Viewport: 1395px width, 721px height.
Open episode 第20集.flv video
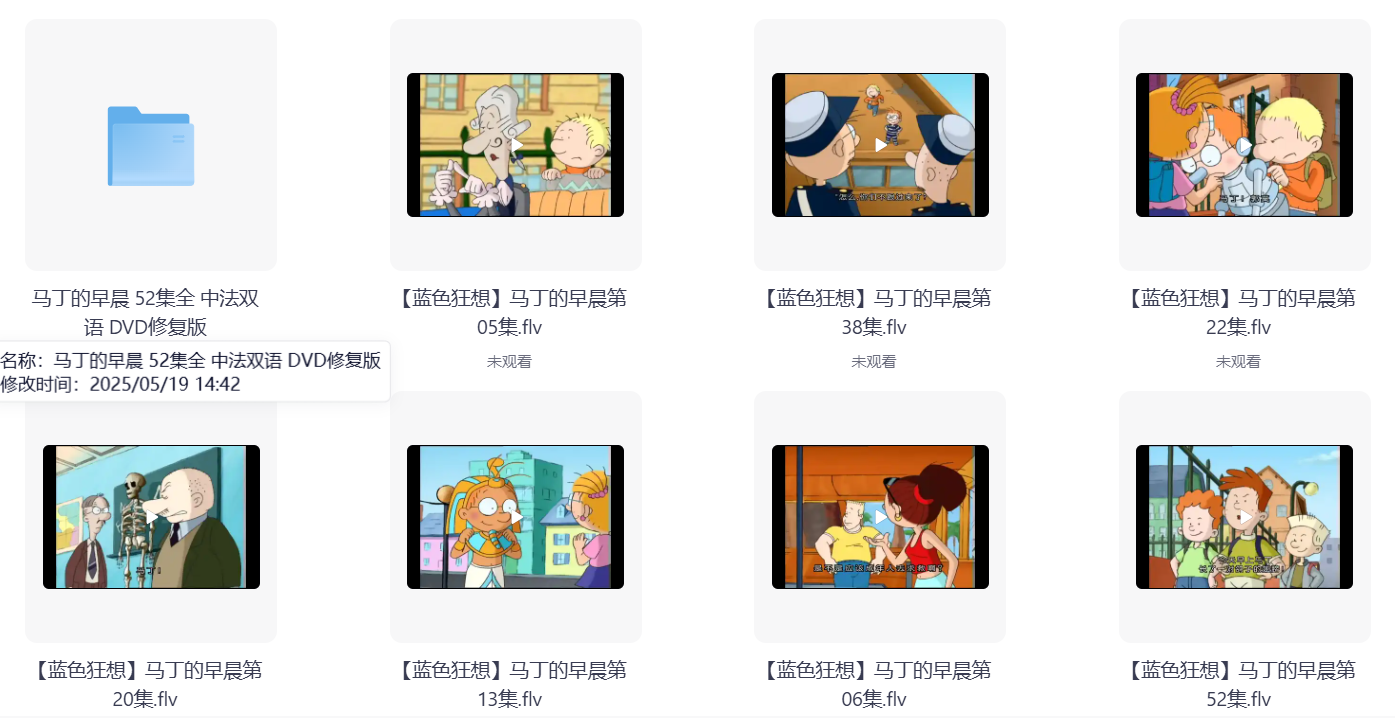click(151, 517)
